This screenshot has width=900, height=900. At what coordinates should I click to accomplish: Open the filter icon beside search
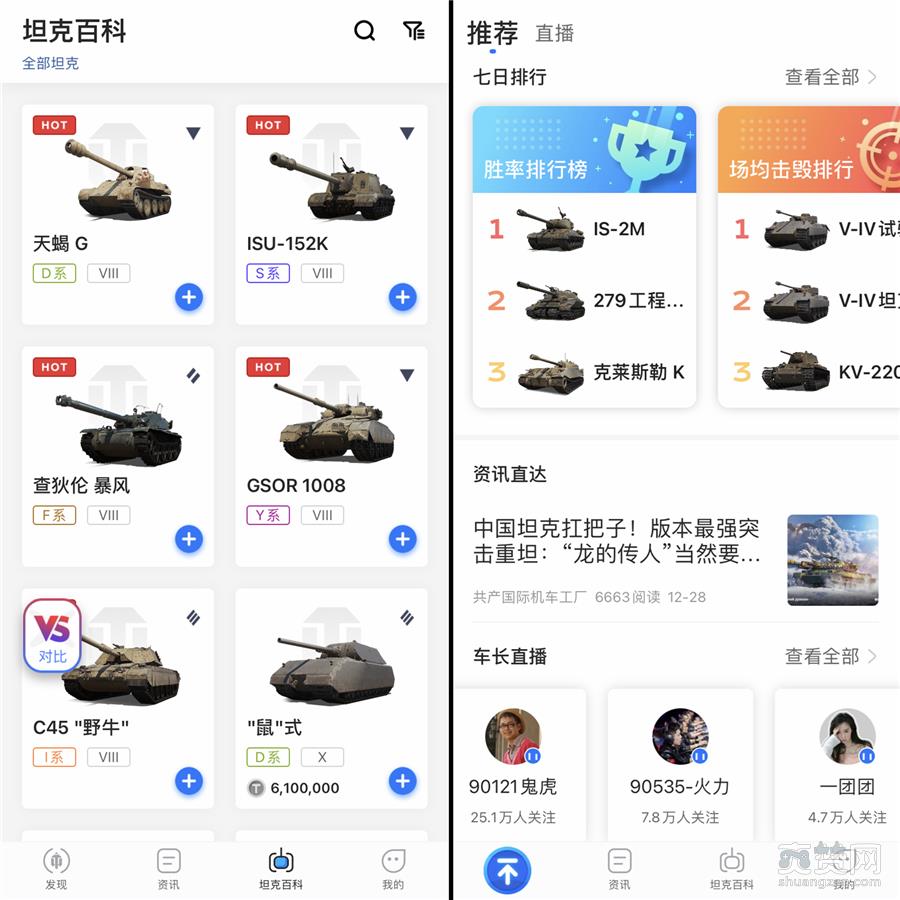414,31
